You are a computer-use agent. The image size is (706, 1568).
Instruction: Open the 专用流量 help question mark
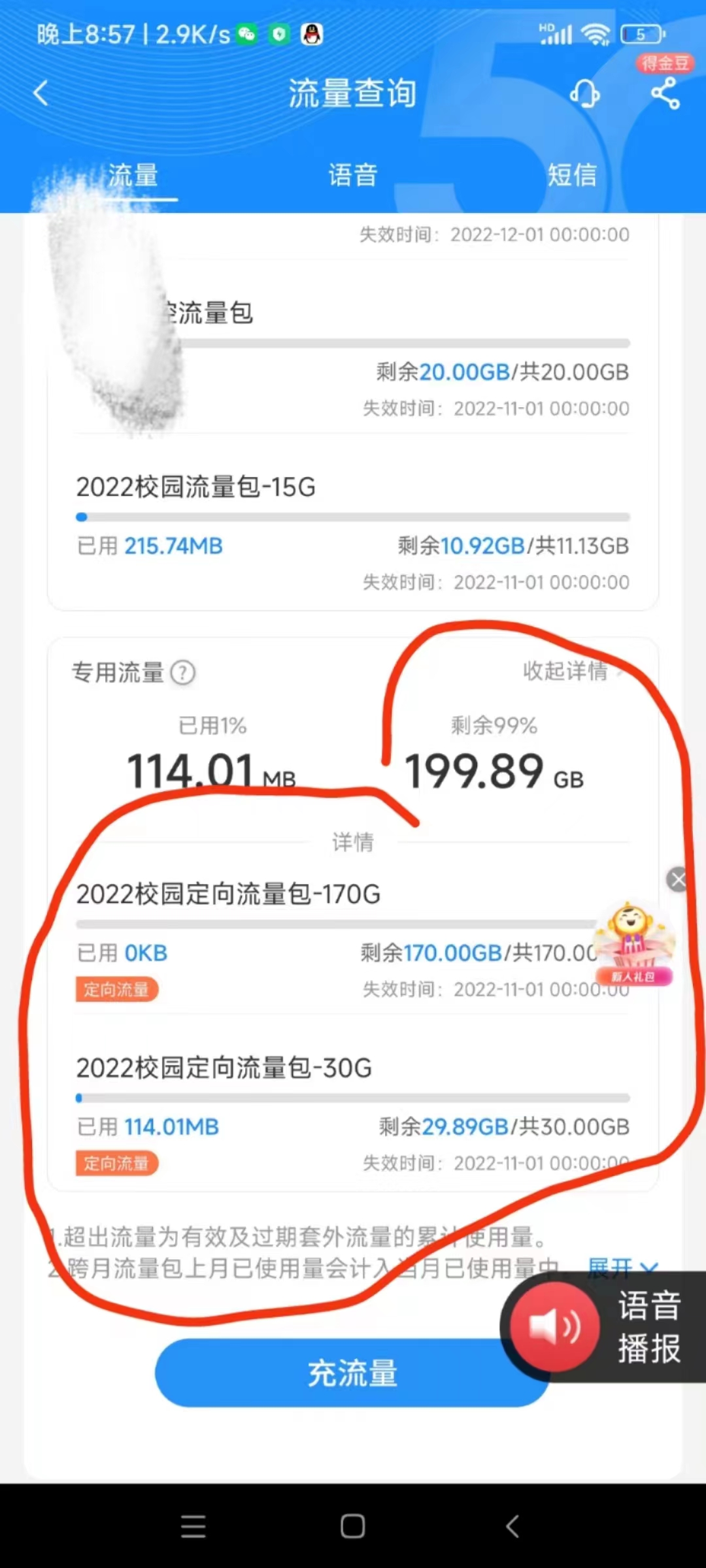tap(183, 672)
